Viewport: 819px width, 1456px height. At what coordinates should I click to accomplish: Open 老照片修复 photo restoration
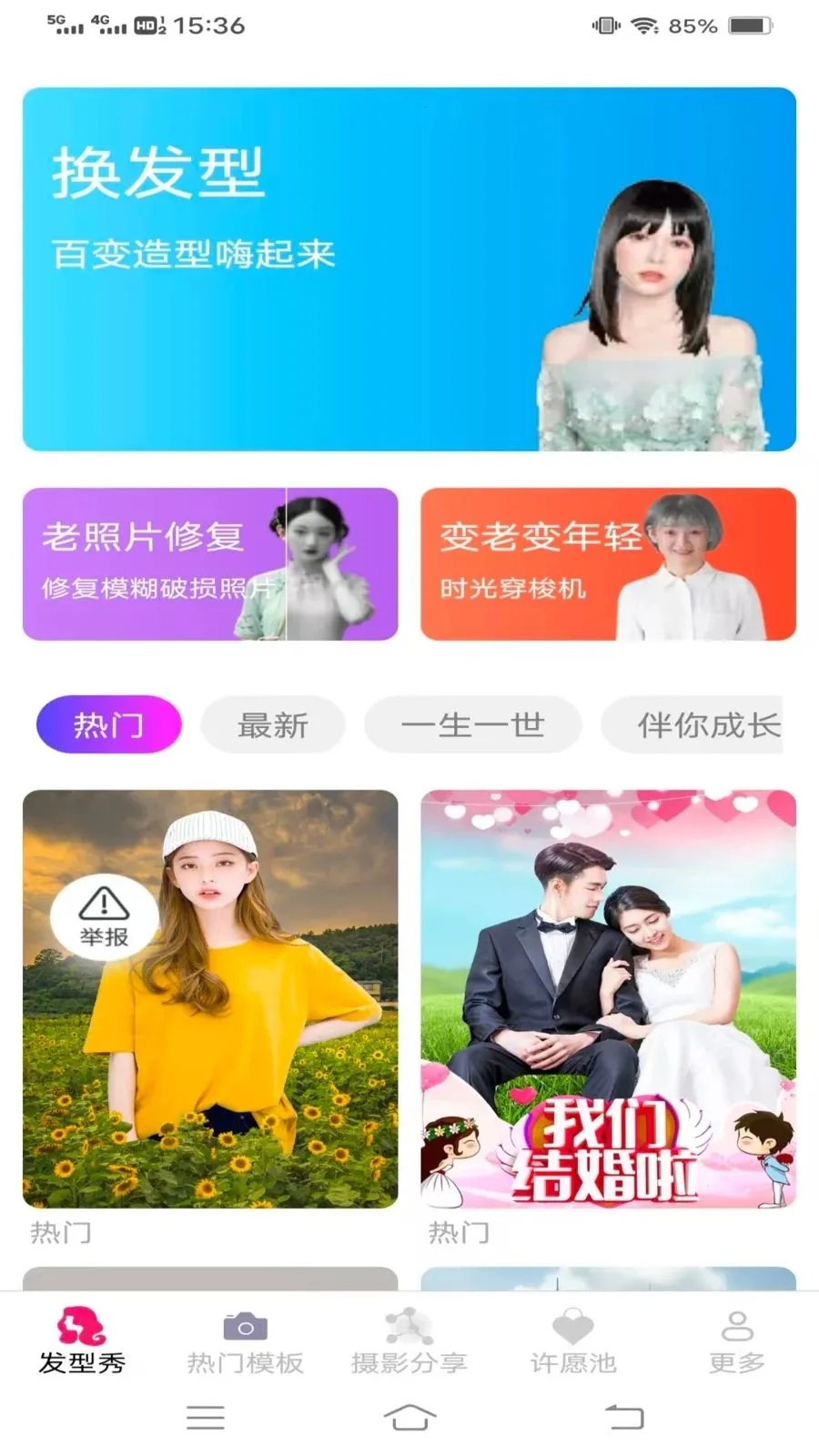[209, 564]
